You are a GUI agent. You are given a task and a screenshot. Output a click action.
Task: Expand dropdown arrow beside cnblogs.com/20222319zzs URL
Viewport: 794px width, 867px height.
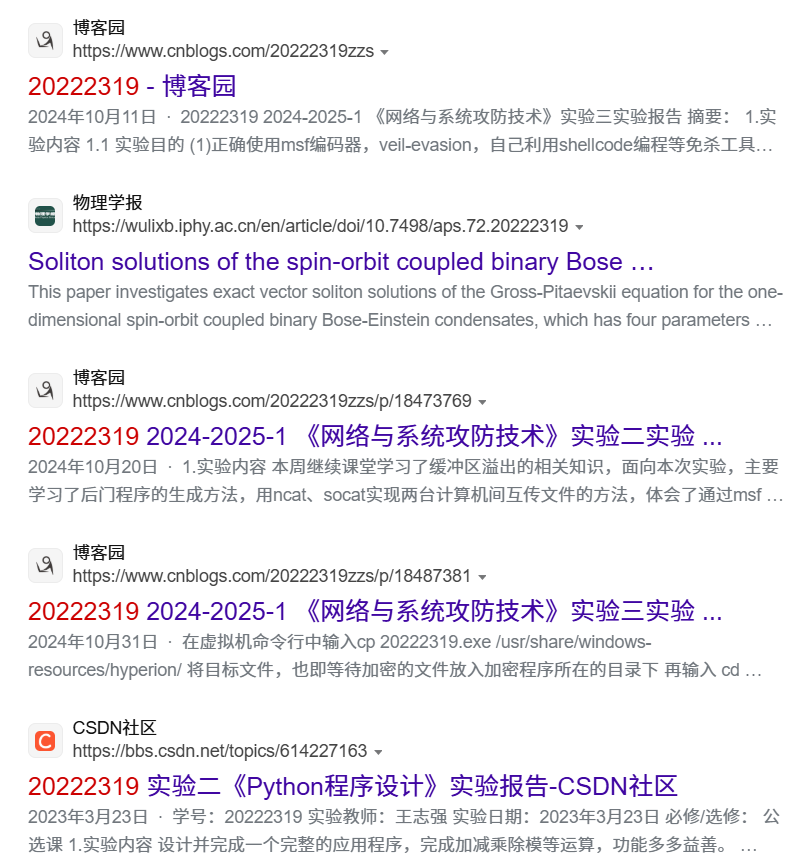(385, 52)
